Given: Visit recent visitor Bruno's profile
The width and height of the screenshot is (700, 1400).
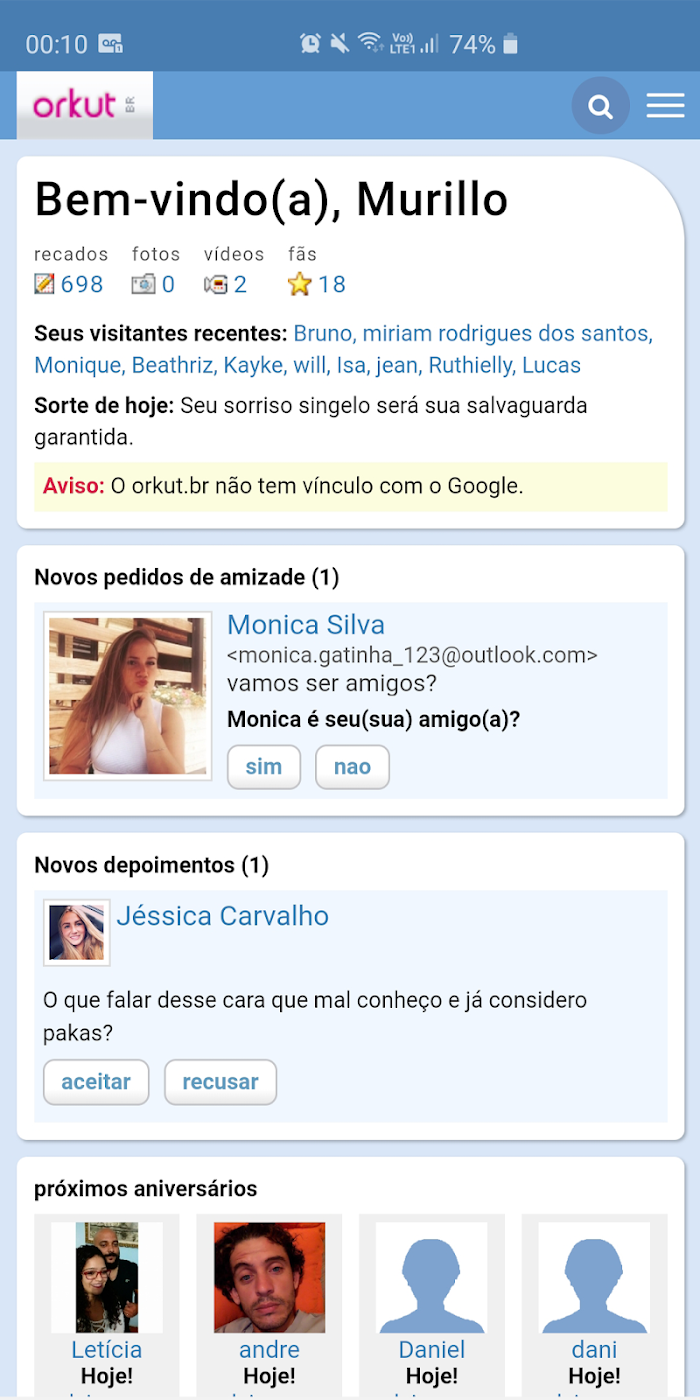Looking at the screenshot, I should click(x=324, y=334).
